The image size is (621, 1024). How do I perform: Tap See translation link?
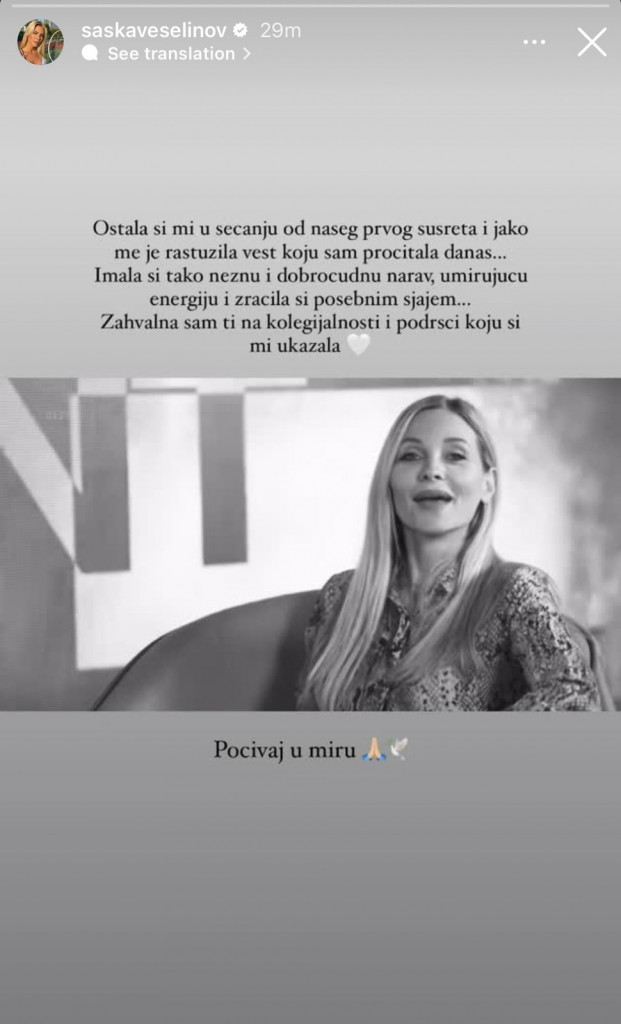(178, 54)
